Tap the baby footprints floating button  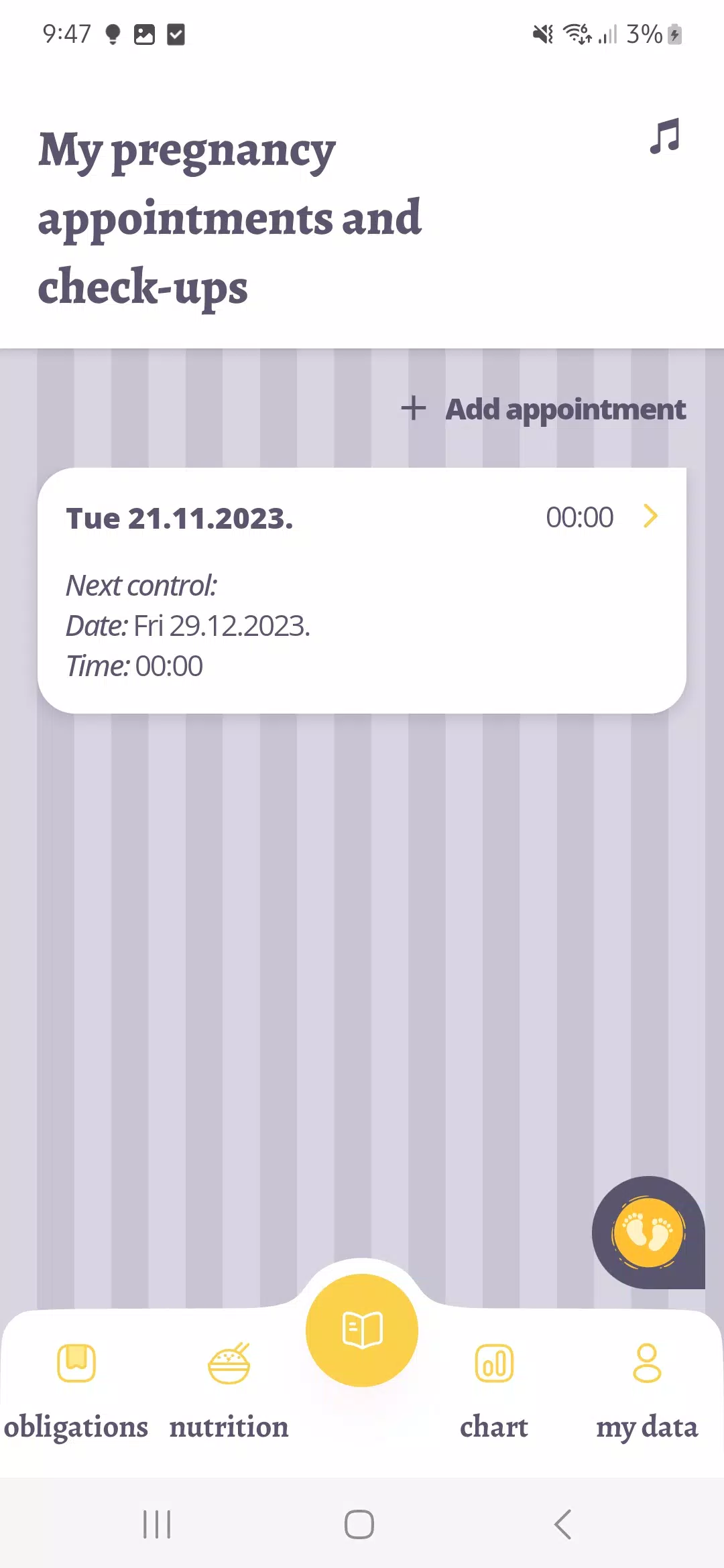point(648,1233)
